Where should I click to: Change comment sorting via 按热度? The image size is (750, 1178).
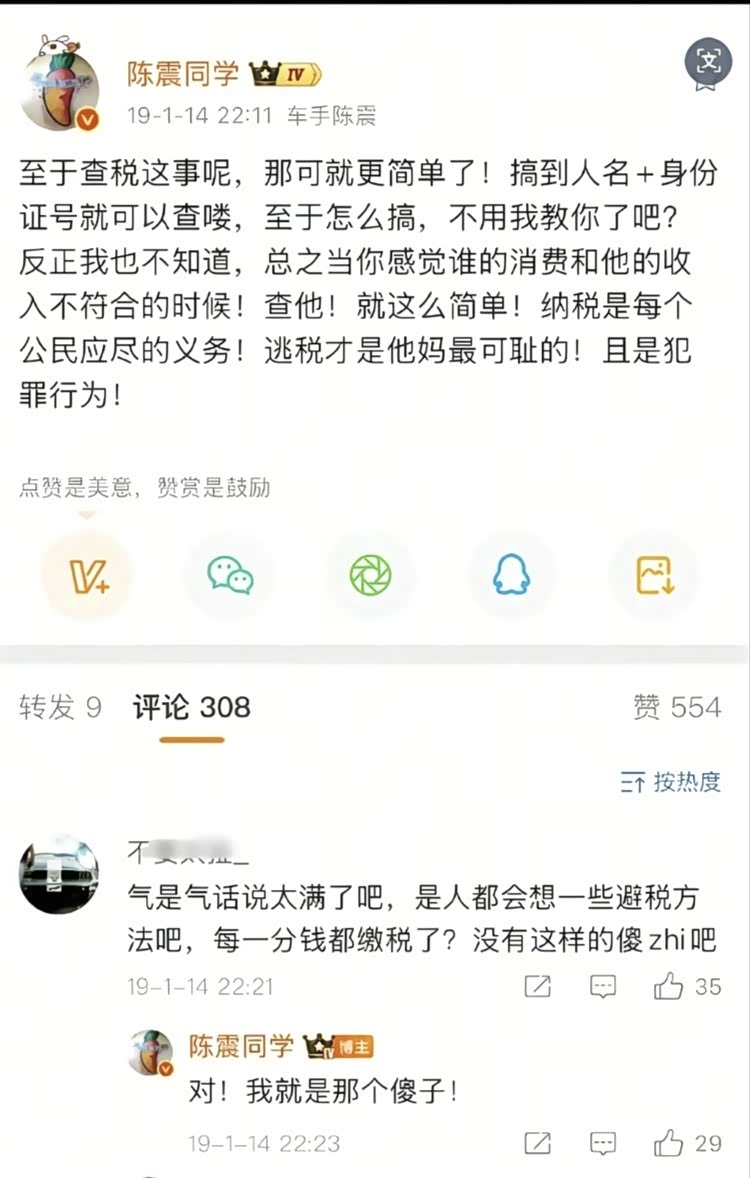click(671, 782)
